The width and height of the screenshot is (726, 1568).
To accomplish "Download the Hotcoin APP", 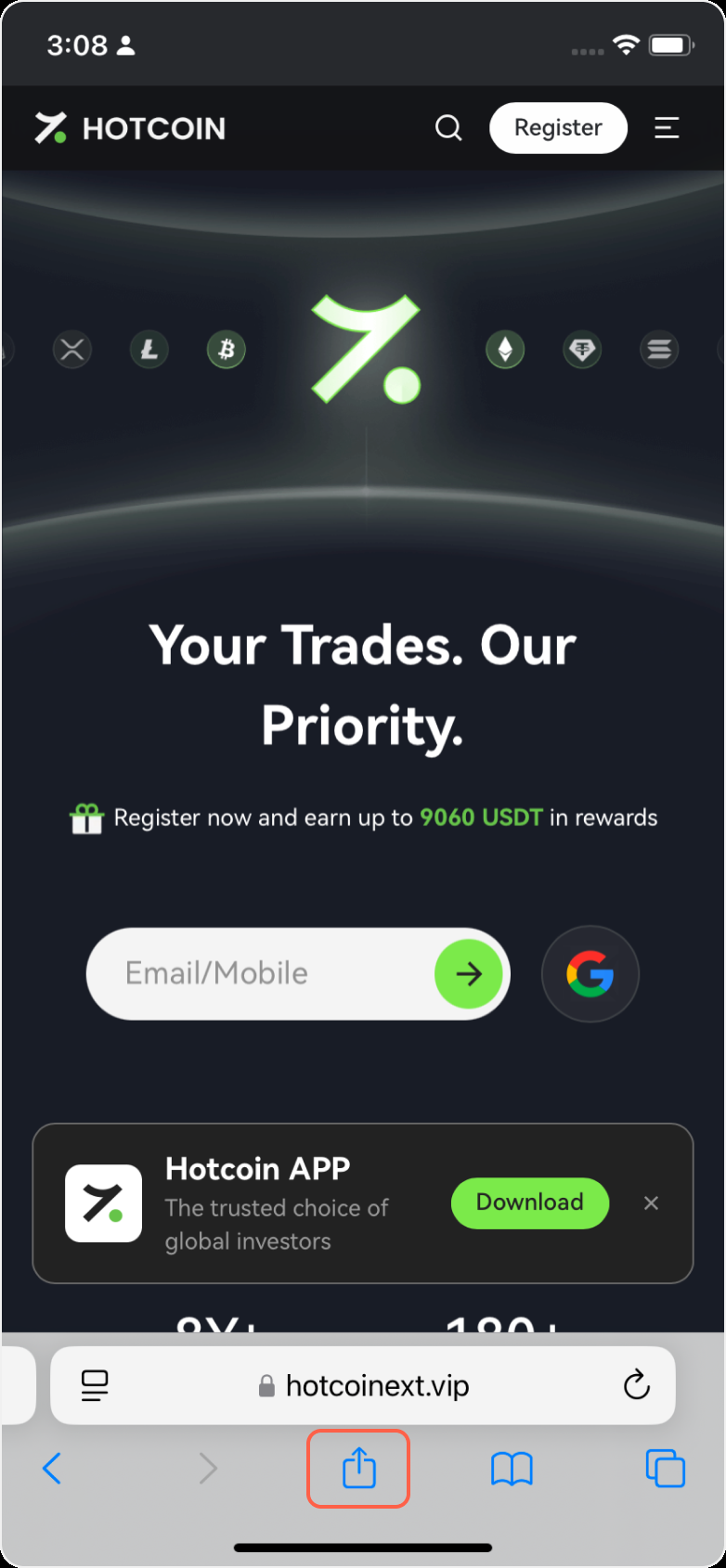I will click(x=530, y=1202).
